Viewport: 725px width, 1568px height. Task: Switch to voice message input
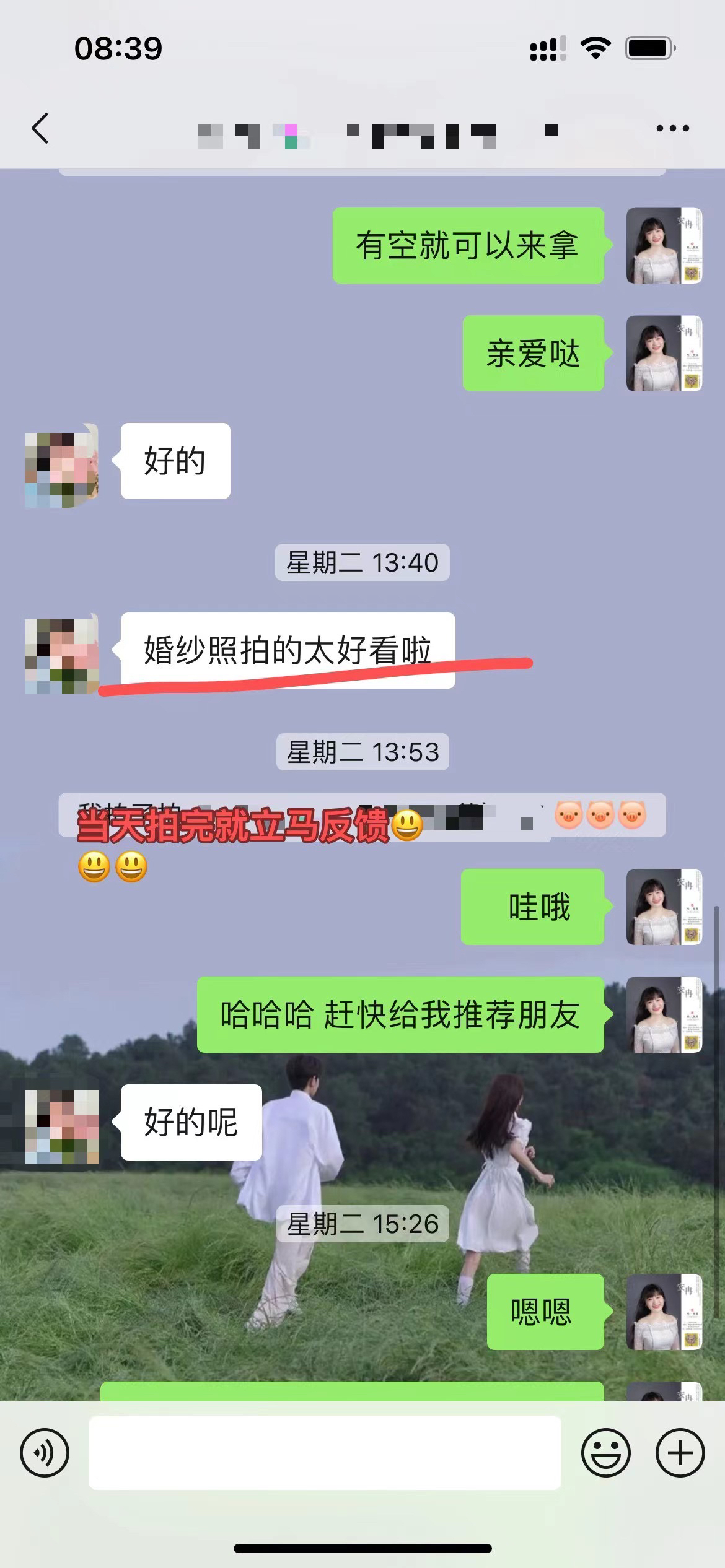click(45, 1452)
